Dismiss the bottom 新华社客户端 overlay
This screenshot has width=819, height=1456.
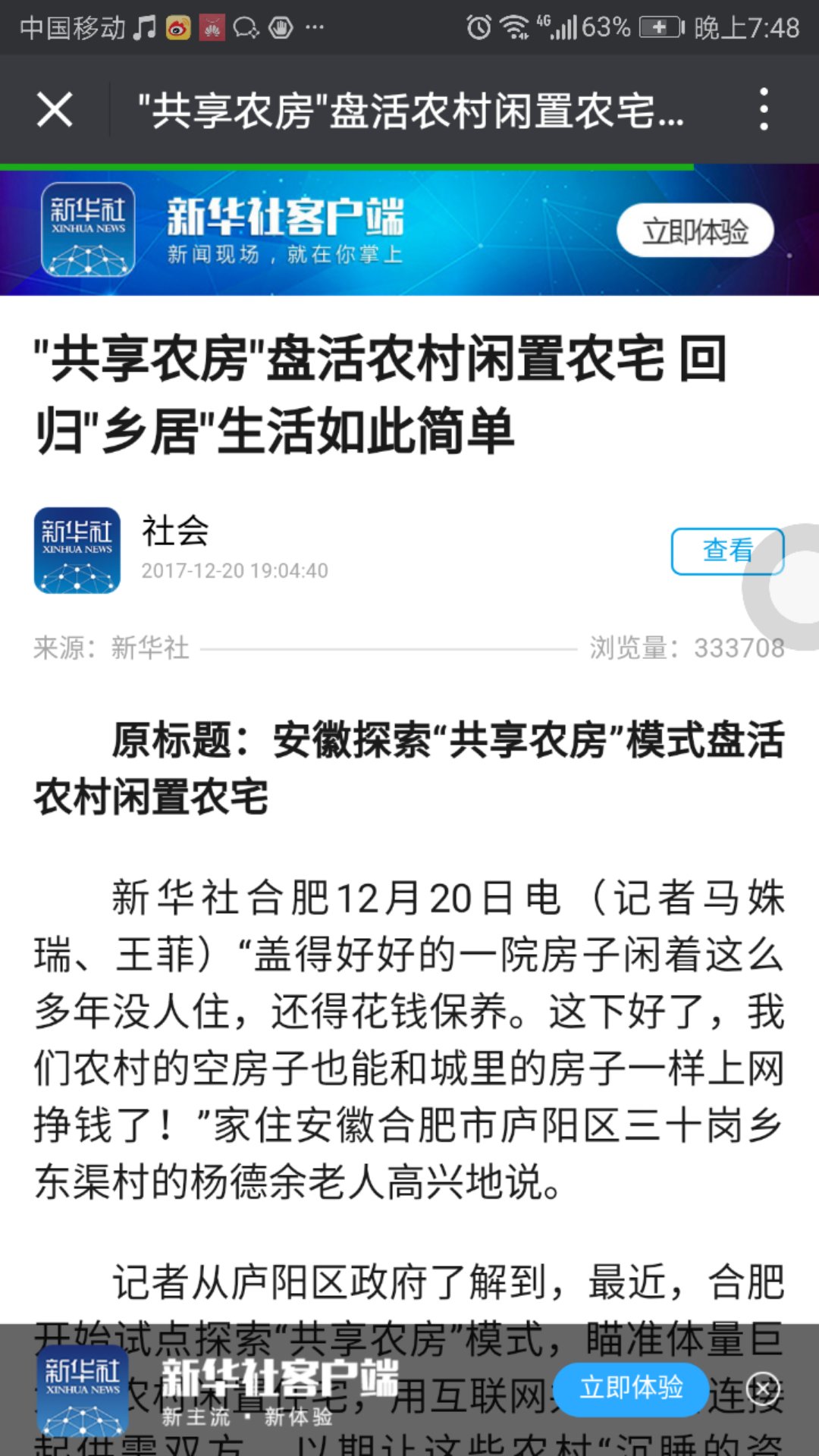763,1389
